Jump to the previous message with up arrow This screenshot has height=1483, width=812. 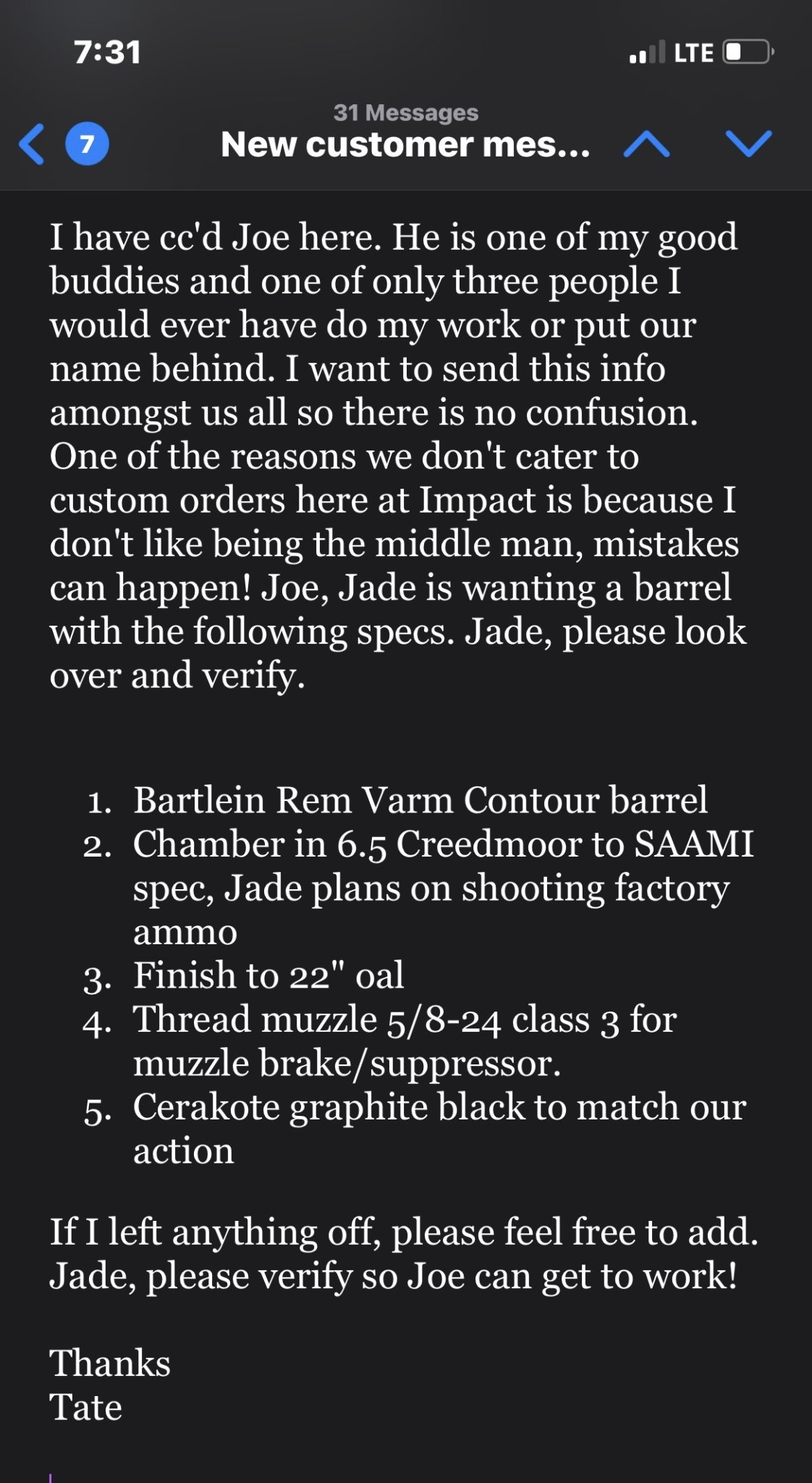646,144
